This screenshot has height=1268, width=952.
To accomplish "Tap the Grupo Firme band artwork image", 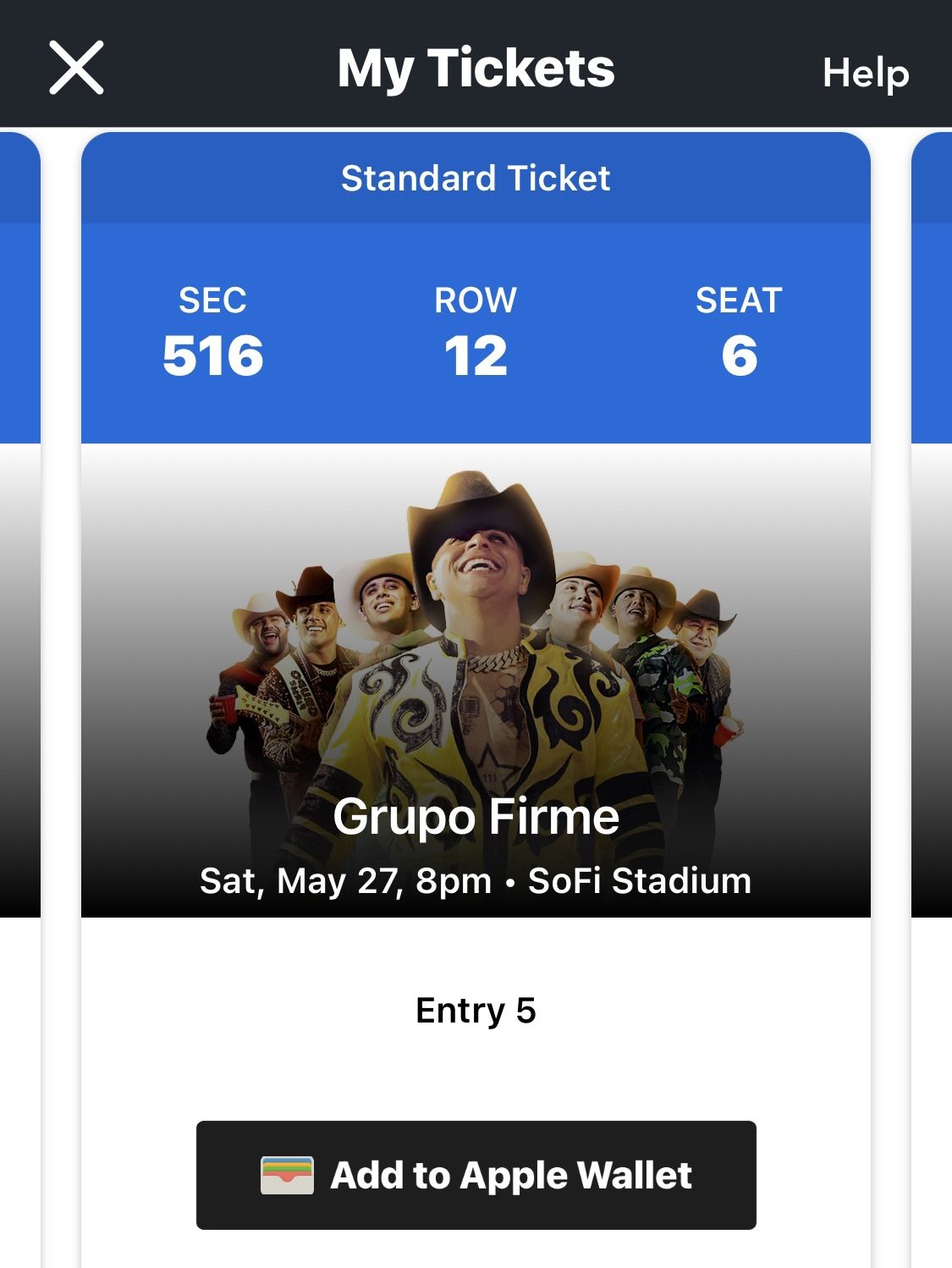I will coord(476,635).
